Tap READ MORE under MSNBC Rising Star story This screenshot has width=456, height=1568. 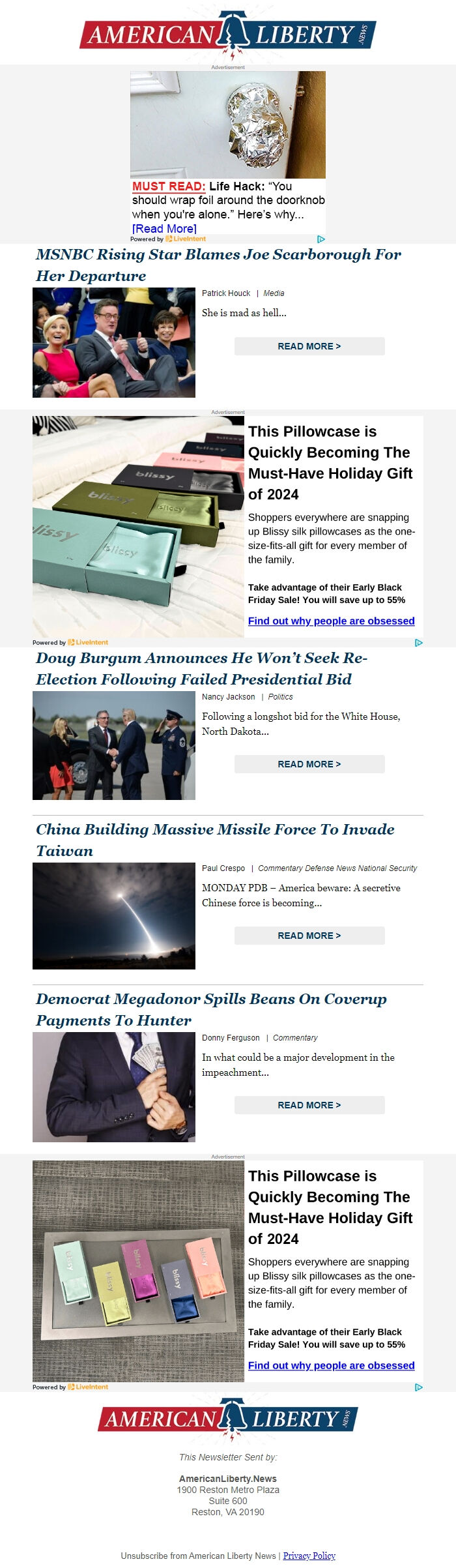[x=309, y=346]
